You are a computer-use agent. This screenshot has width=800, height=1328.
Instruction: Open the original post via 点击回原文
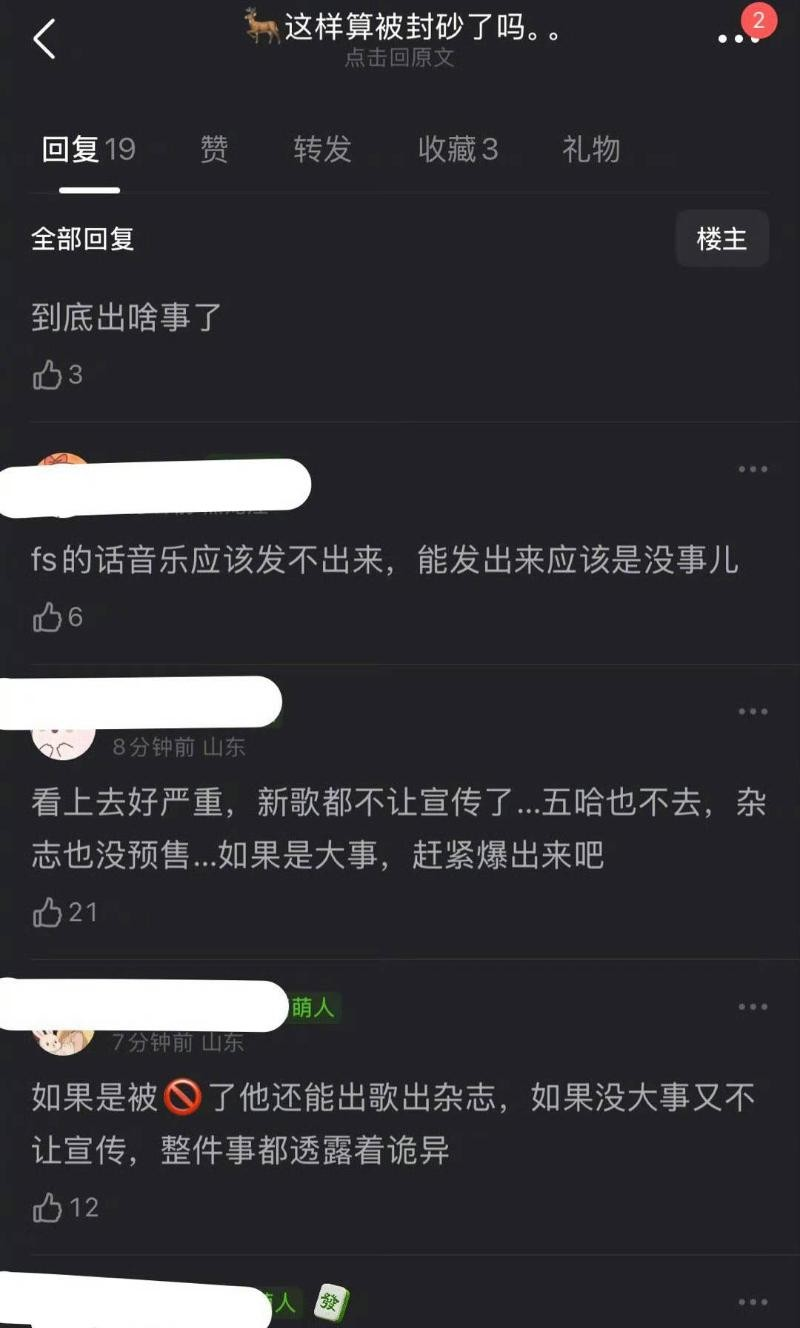(x=399, y=59)
